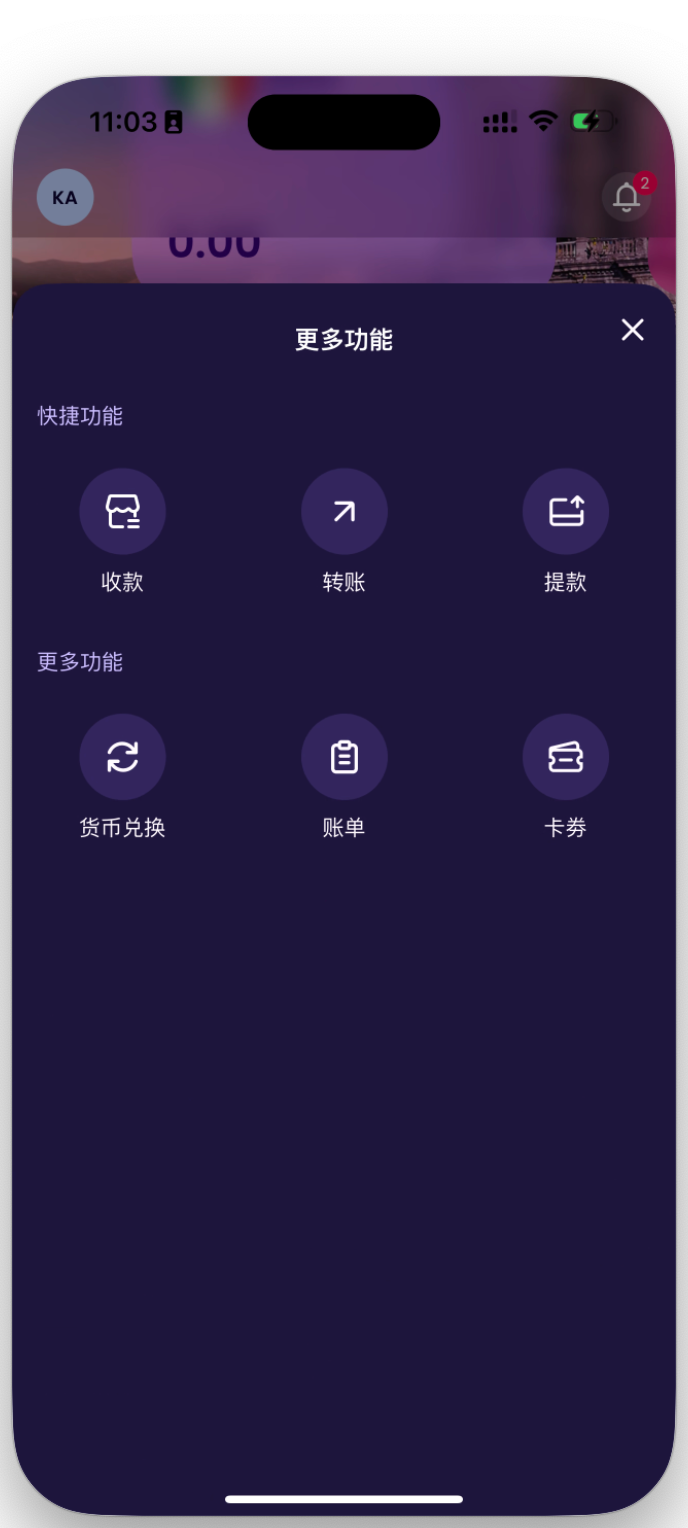The width and height of the screenshot is (688, 1528).
Task: Open 货币兑换 currency exchange
Action: [122, 757]
